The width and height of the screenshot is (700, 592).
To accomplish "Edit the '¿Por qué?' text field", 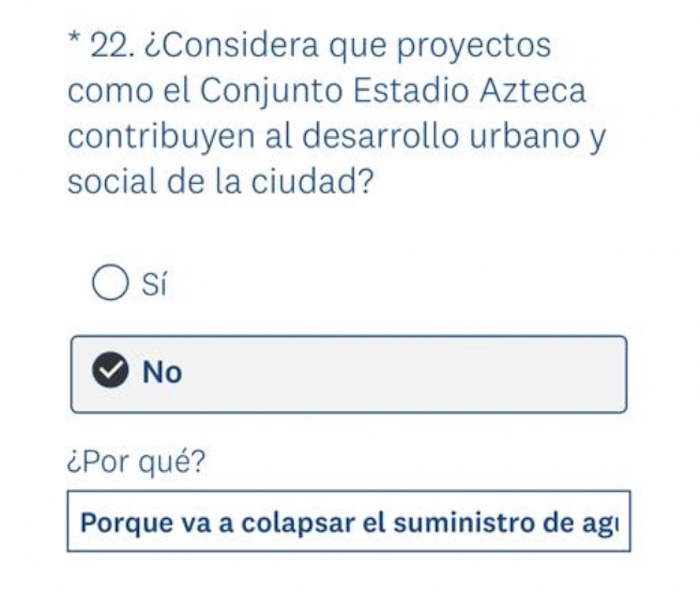I will point(348,521).
